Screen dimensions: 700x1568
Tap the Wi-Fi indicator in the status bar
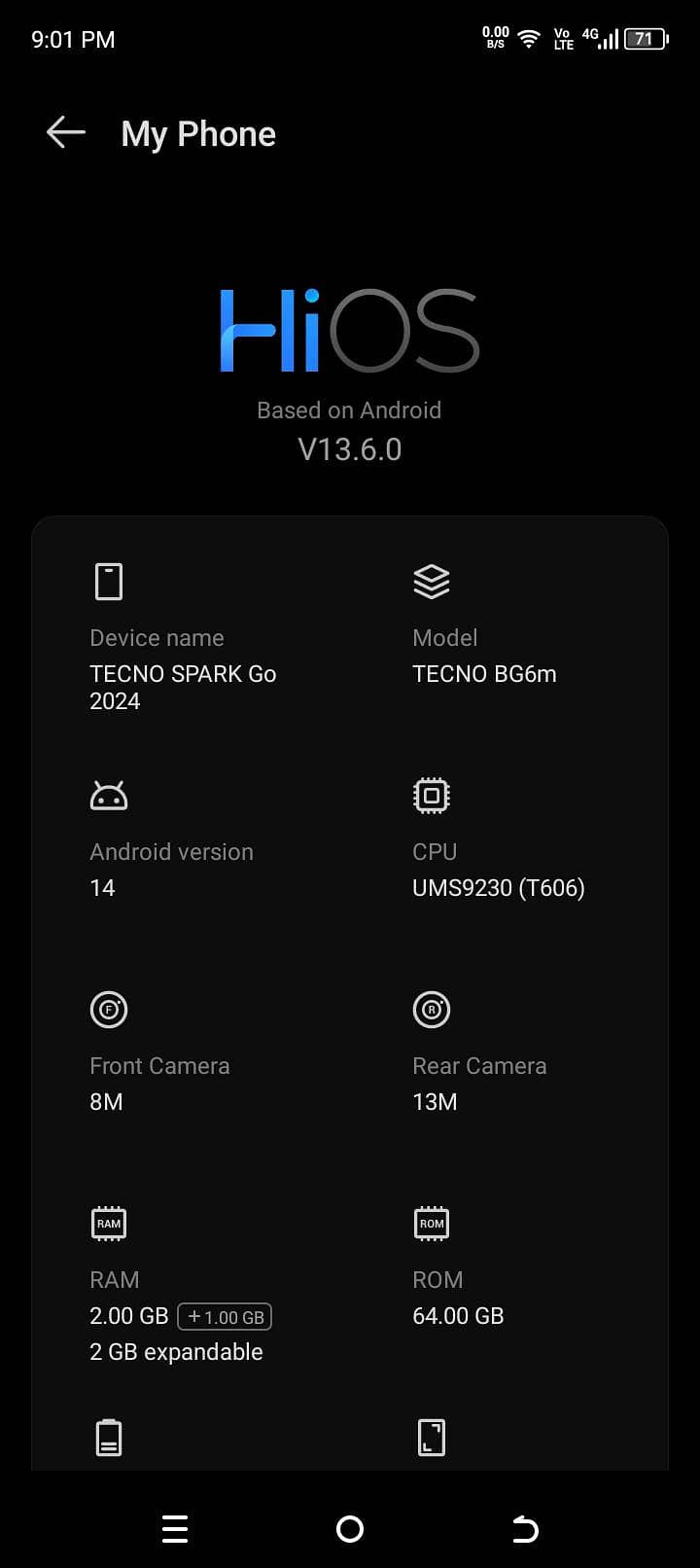coord(528,39)
